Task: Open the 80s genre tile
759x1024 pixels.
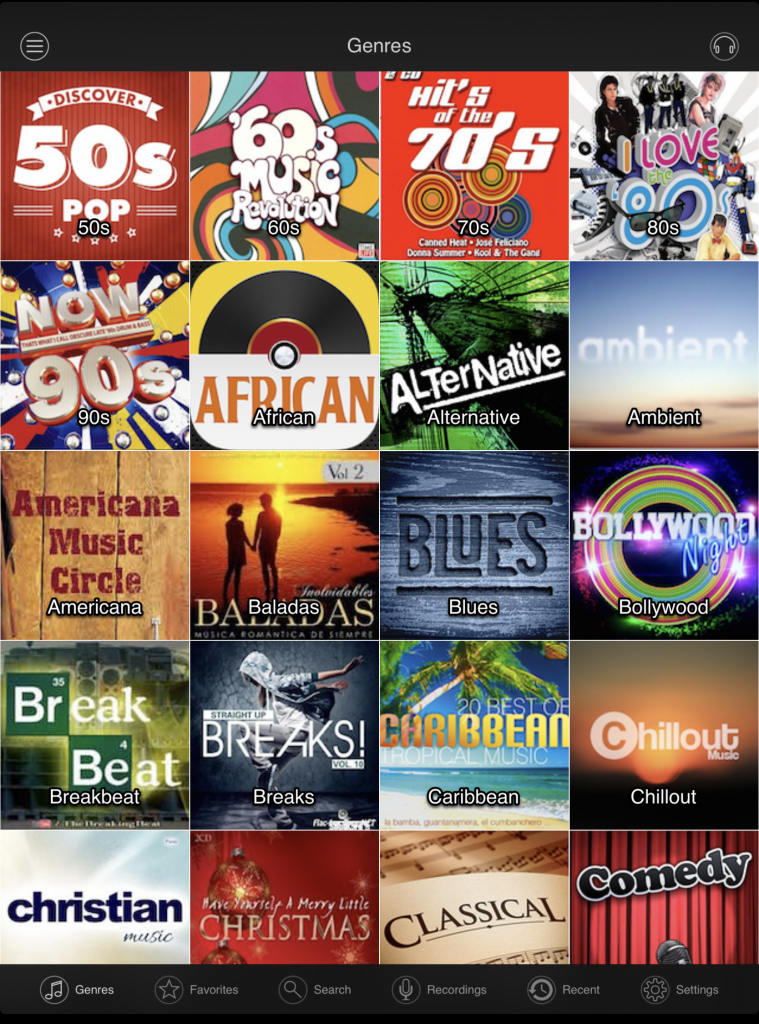Action: coord(664,165)
